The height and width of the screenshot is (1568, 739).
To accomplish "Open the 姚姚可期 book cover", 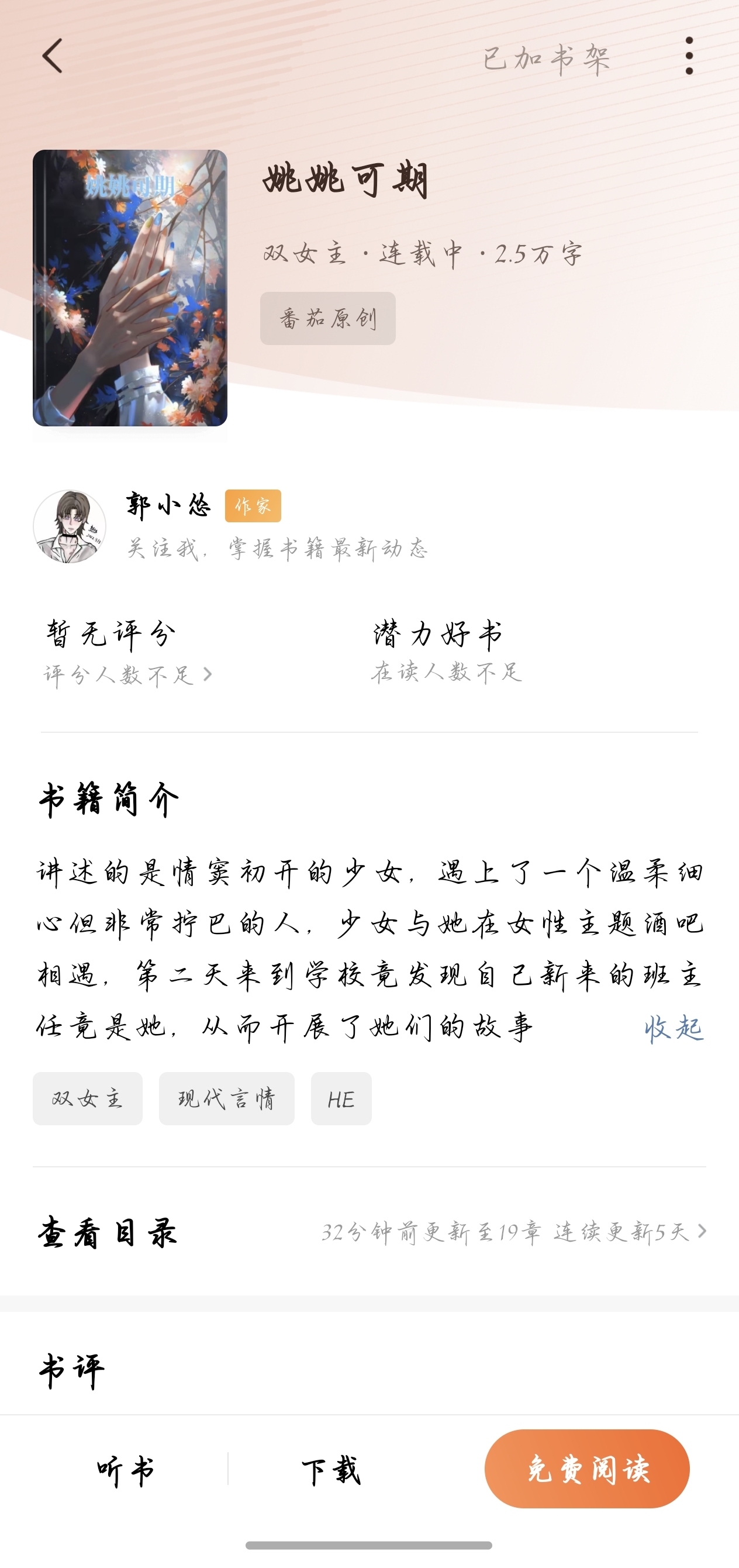I will (130, 287).
